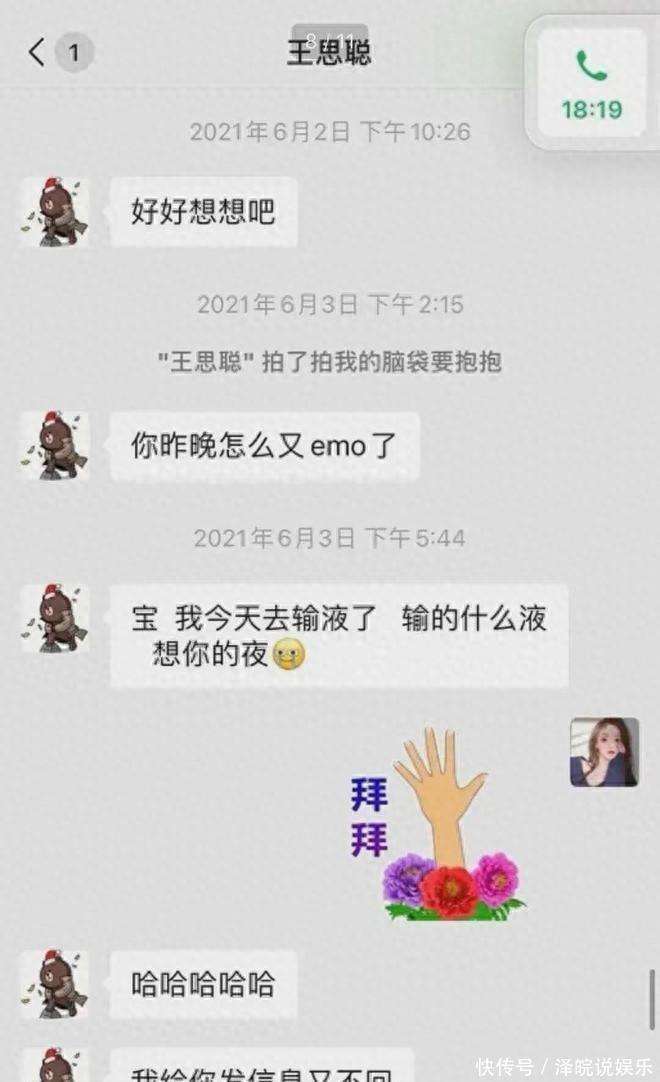Return to the ongoing call showing 18:19
The height and width of the screenshot is (1082, 660).
click(591, 84)
